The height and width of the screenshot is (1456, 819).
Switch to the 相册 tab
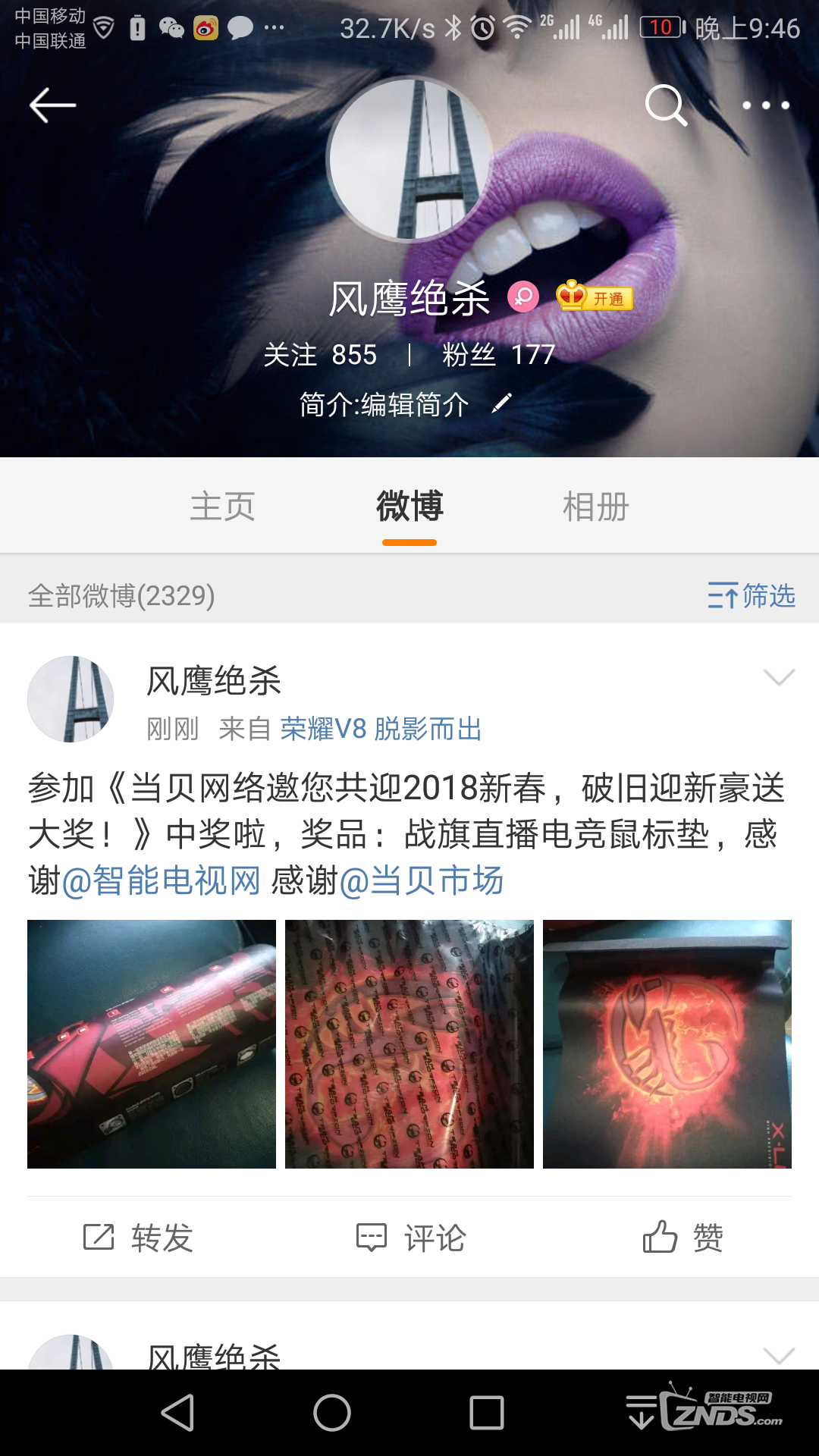tap(596, 506)
